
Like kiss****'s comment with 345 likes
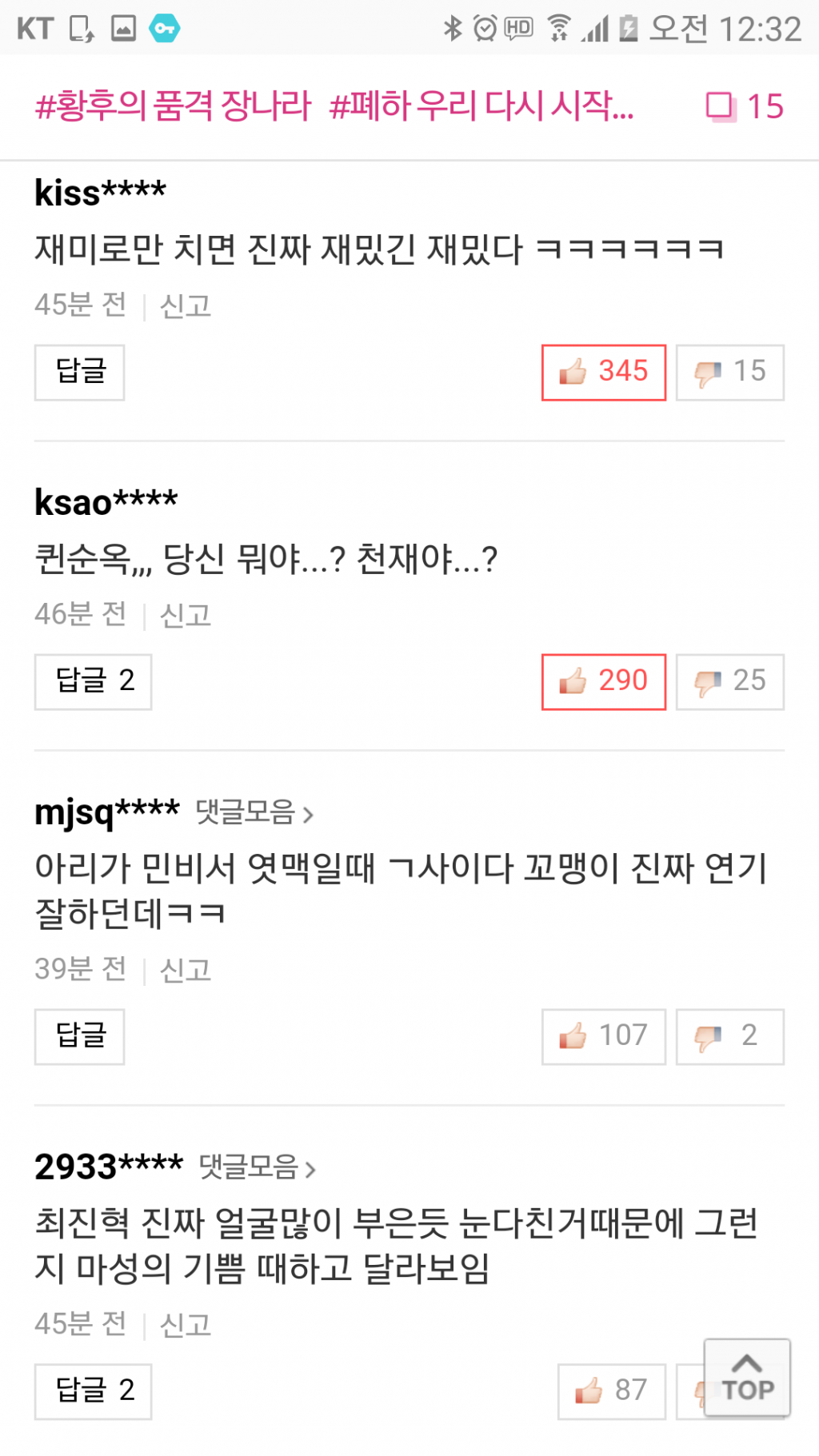tap(604, 373)
